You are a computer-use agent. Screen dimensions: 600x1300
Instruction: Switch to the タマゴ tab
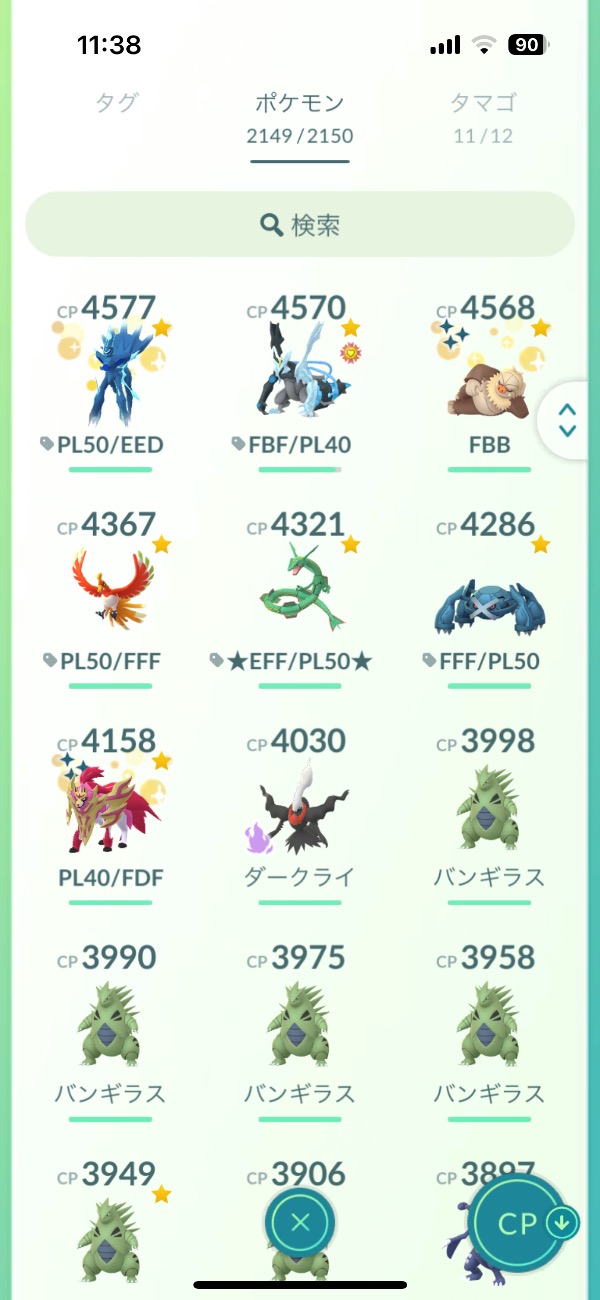(483, 102)
